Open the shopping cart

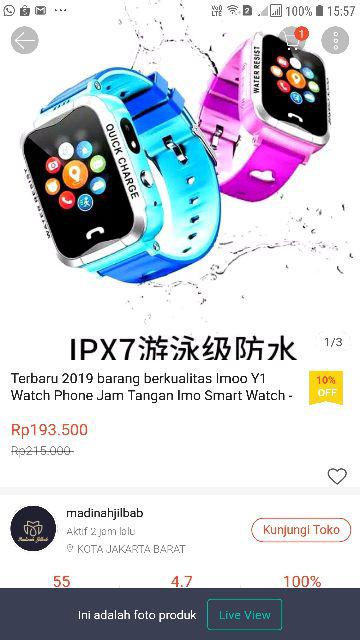click(293, 40)
